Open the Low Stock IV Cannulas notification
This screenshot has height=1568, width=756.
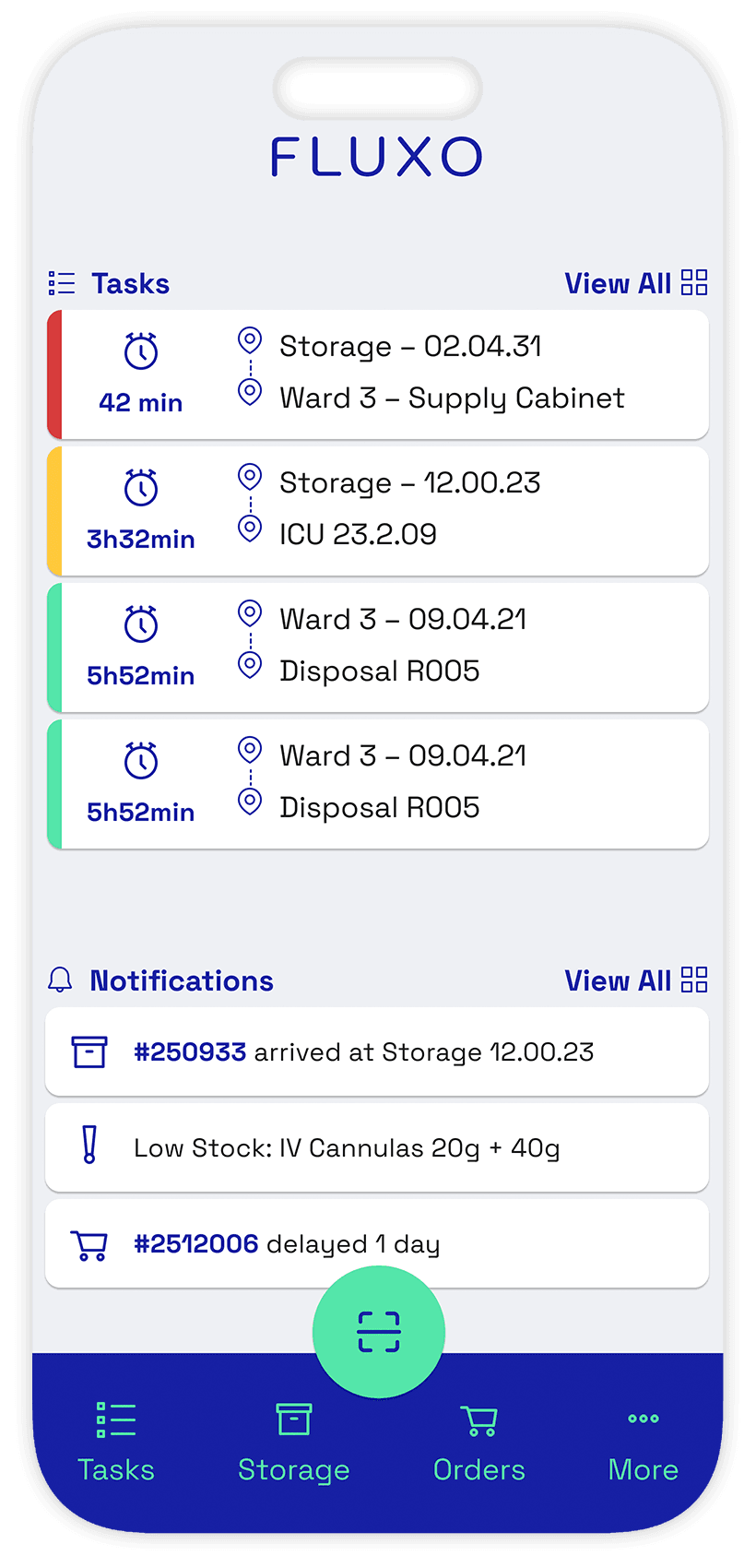click(x=378, y=1147)
